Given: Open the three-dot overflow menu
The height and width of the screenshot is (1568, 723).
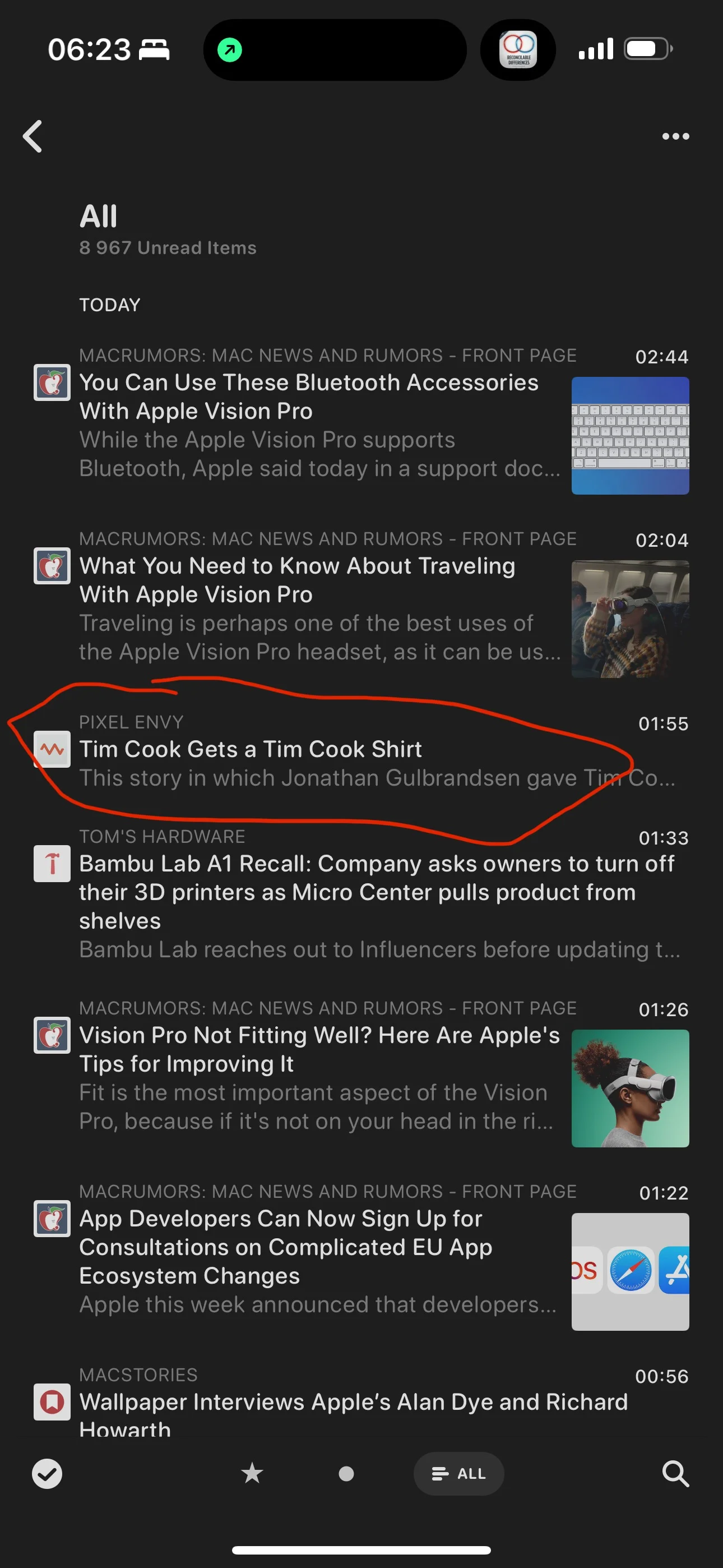Looking at the screenshot, I should [675, 136].
